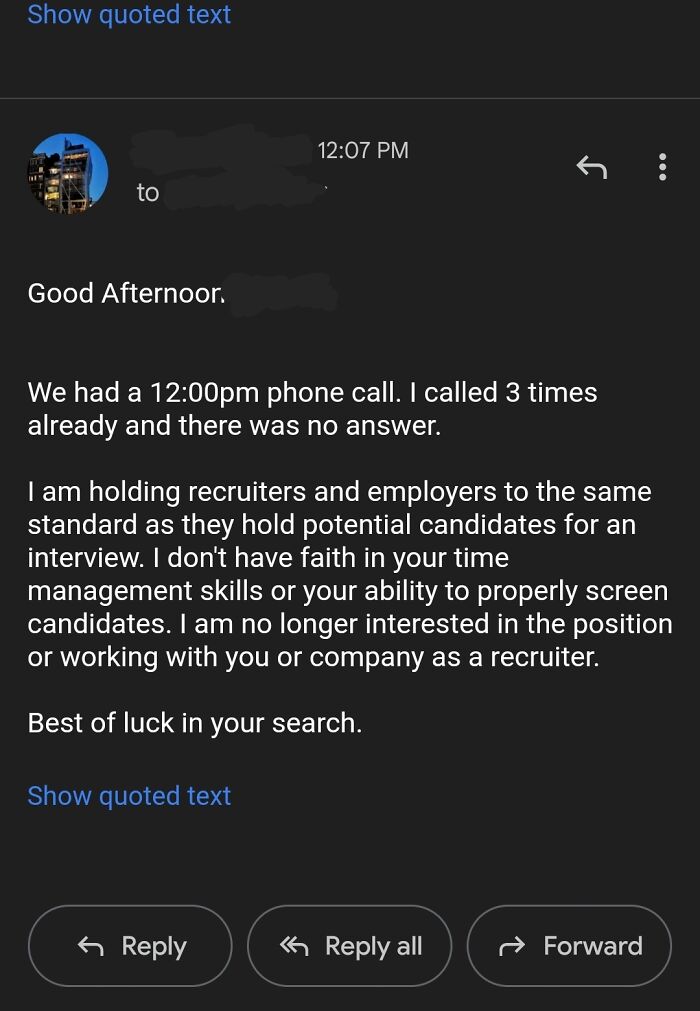Tap the Reply button at the bottom

coord(130,946)
